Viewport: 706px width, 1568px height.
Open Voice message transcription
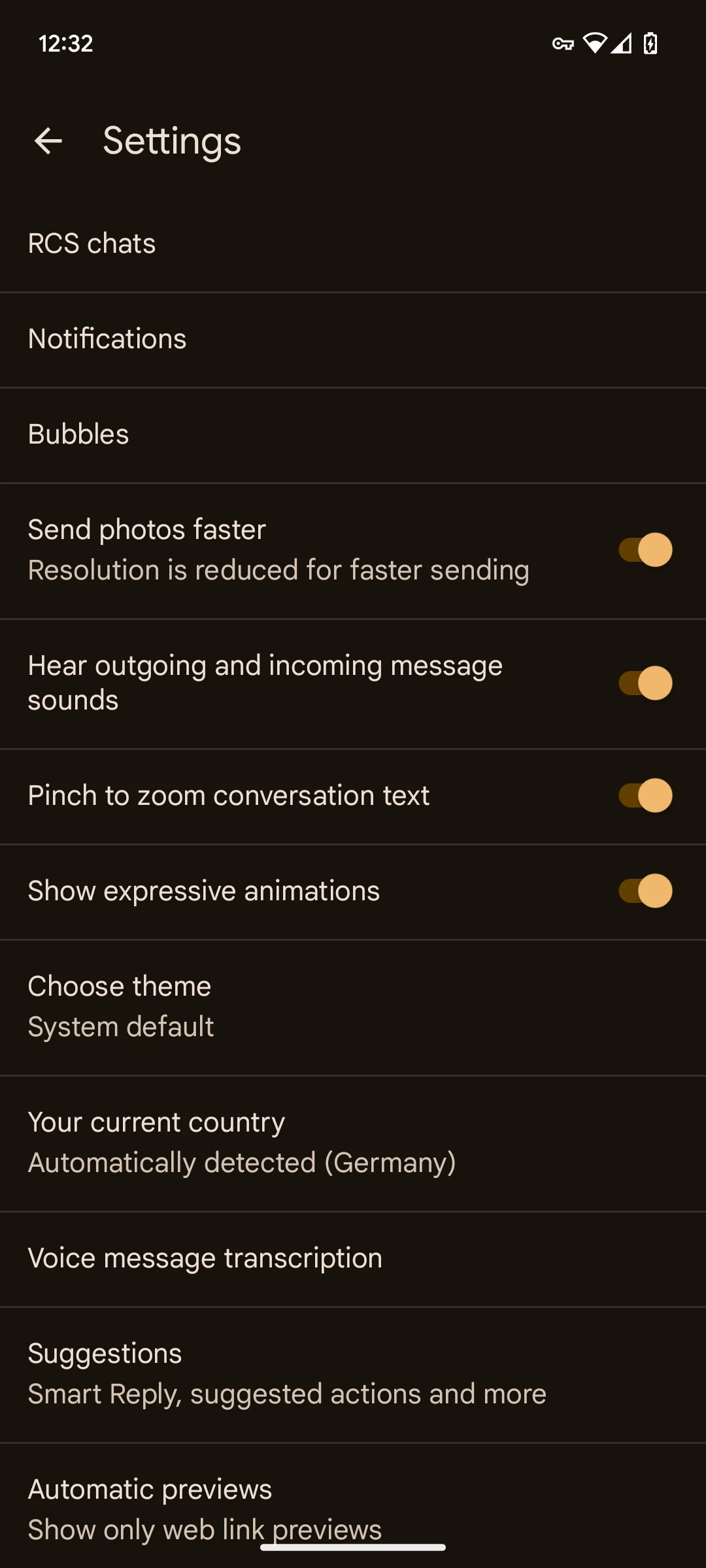pos(353,1258)
